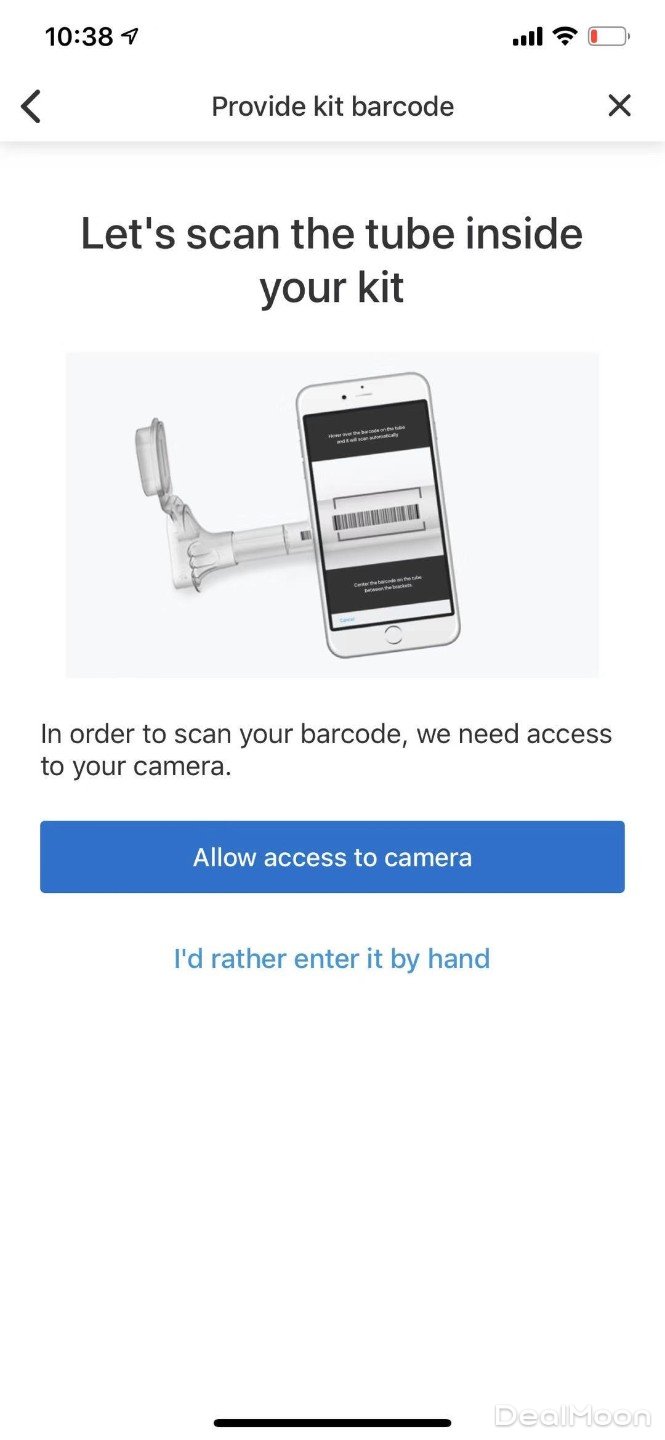Choose I'd rather enter it by hand
The width and height of the screenshot is (665, 1440).
[x=332, y=959]
